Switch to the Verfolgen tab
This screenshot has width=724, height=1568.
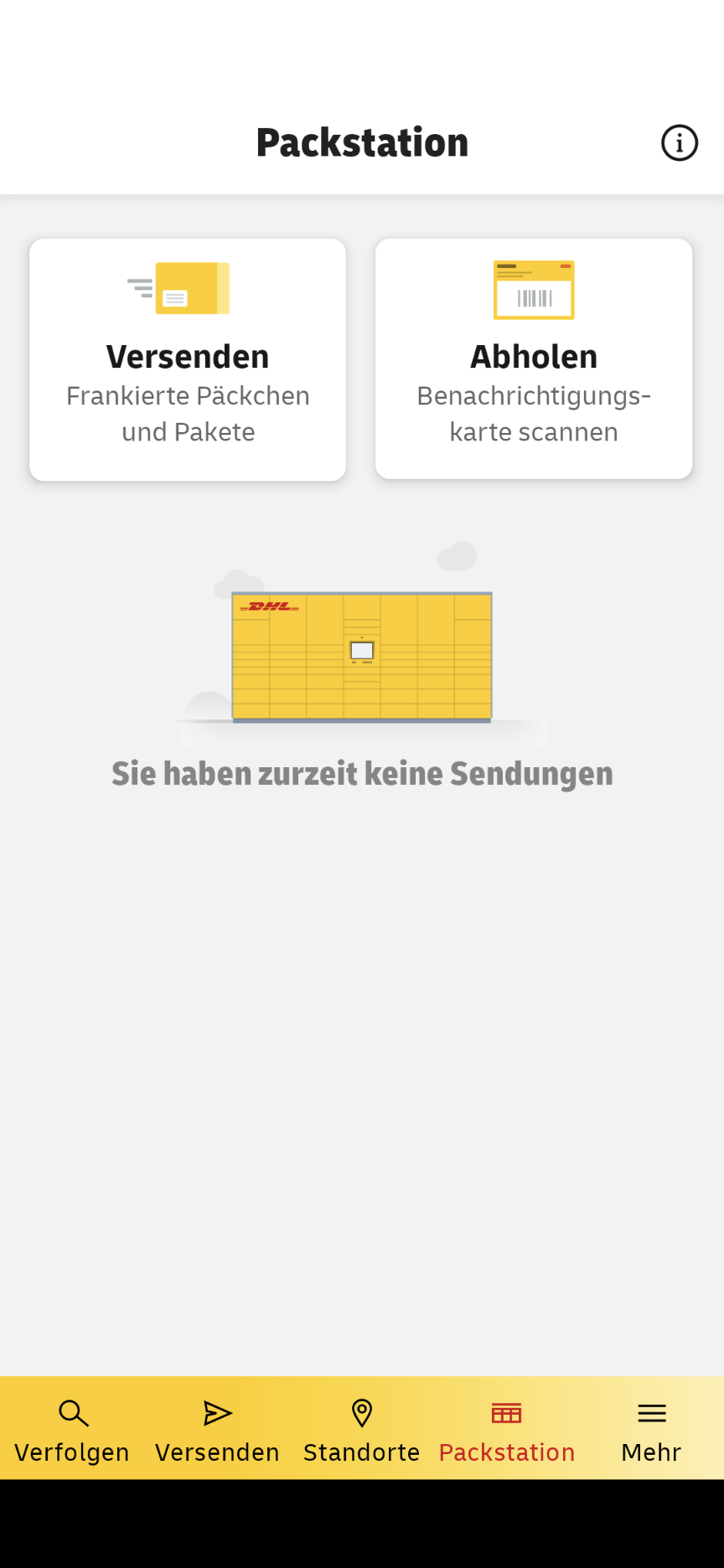(x=72, y=1431)
